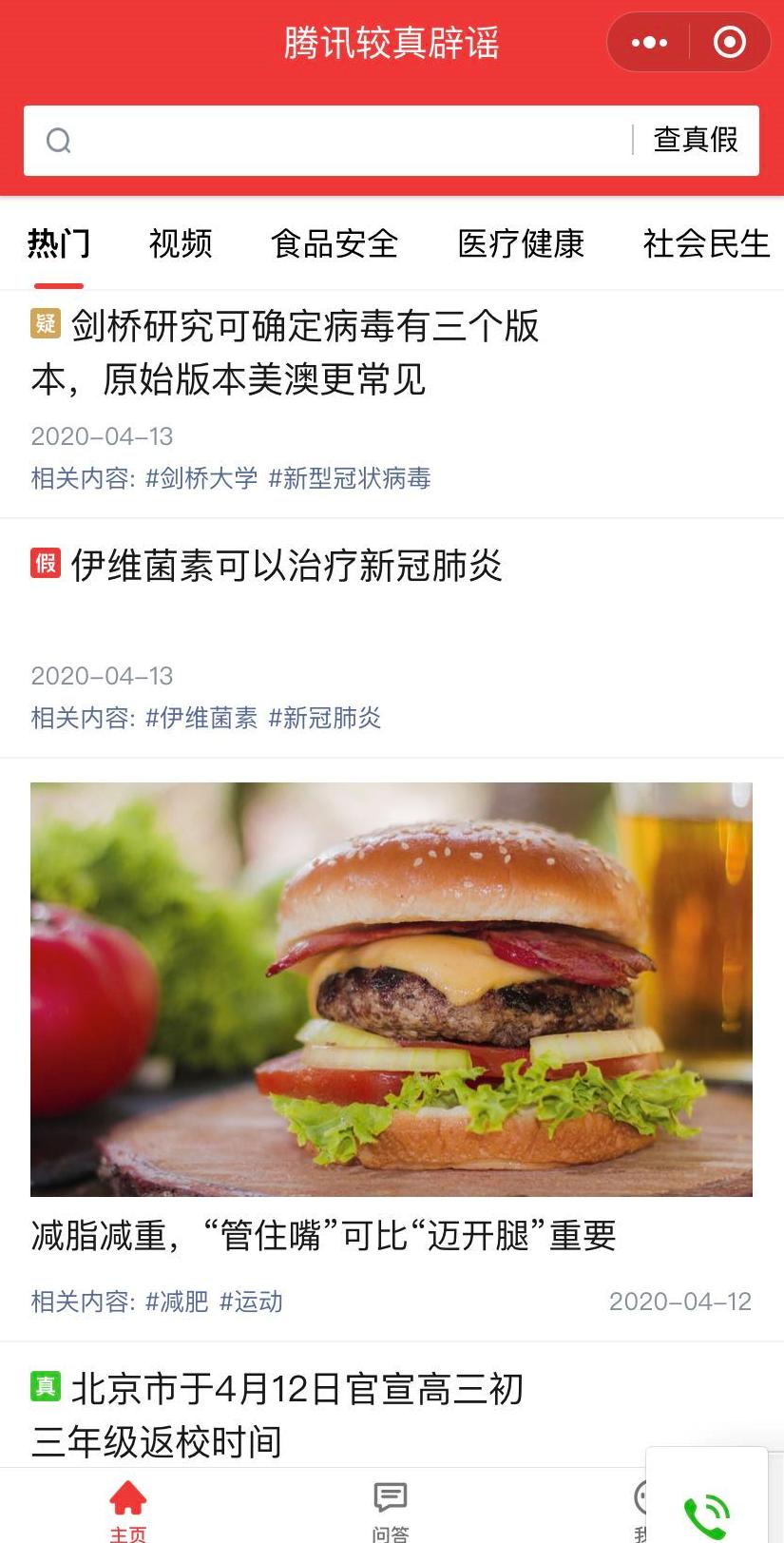
Task: Select the 医疗健康 tab
Action: (521, 244)
